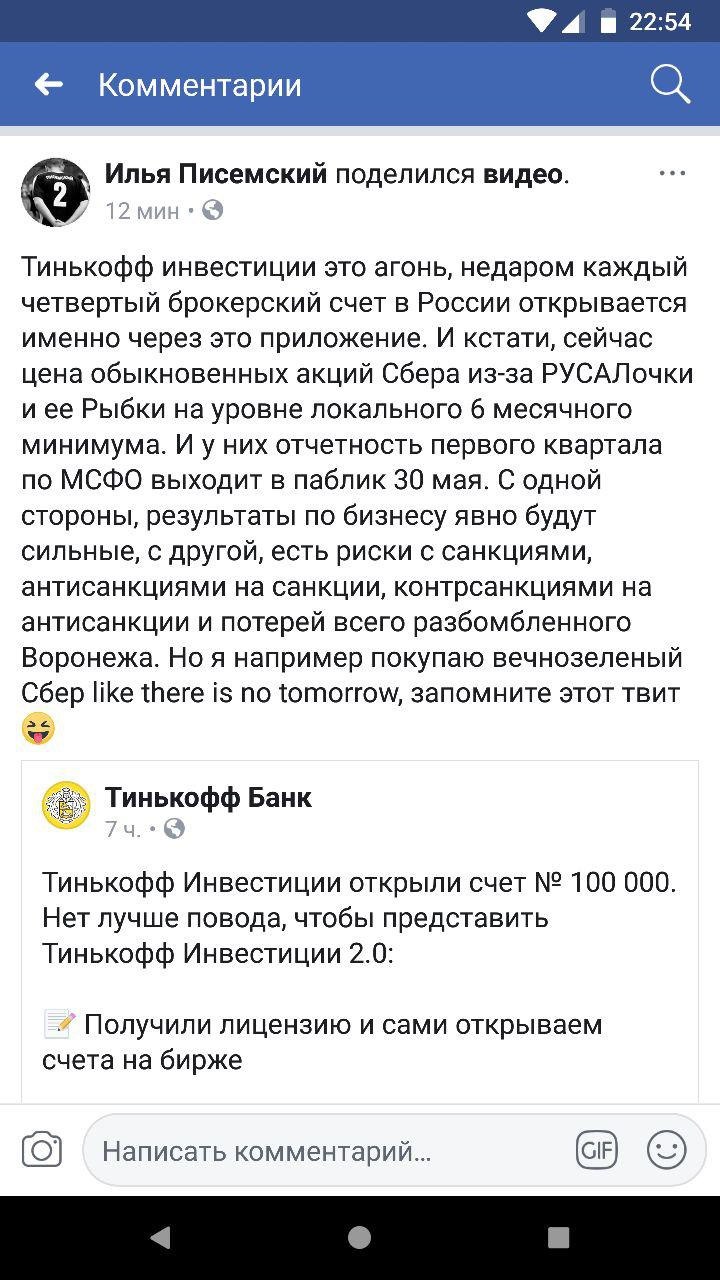The height and width of the screenshot is (1280, 720).
Task: Open the post's three-dot options menu
Action: point(672,174)
